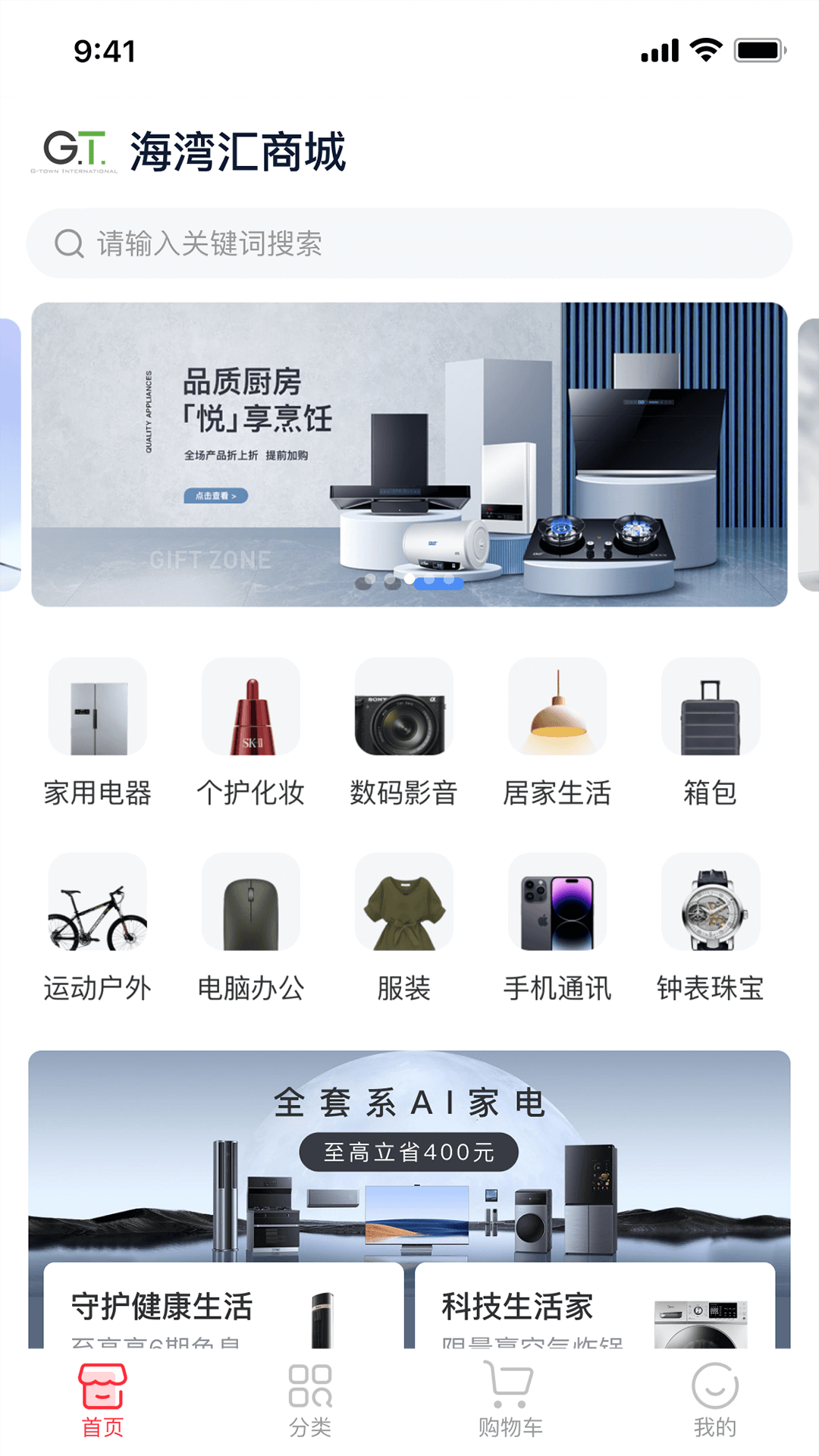Go to the 购物车 tab
This screenshot has height=1456, width=819.
tap(510, 1401)
